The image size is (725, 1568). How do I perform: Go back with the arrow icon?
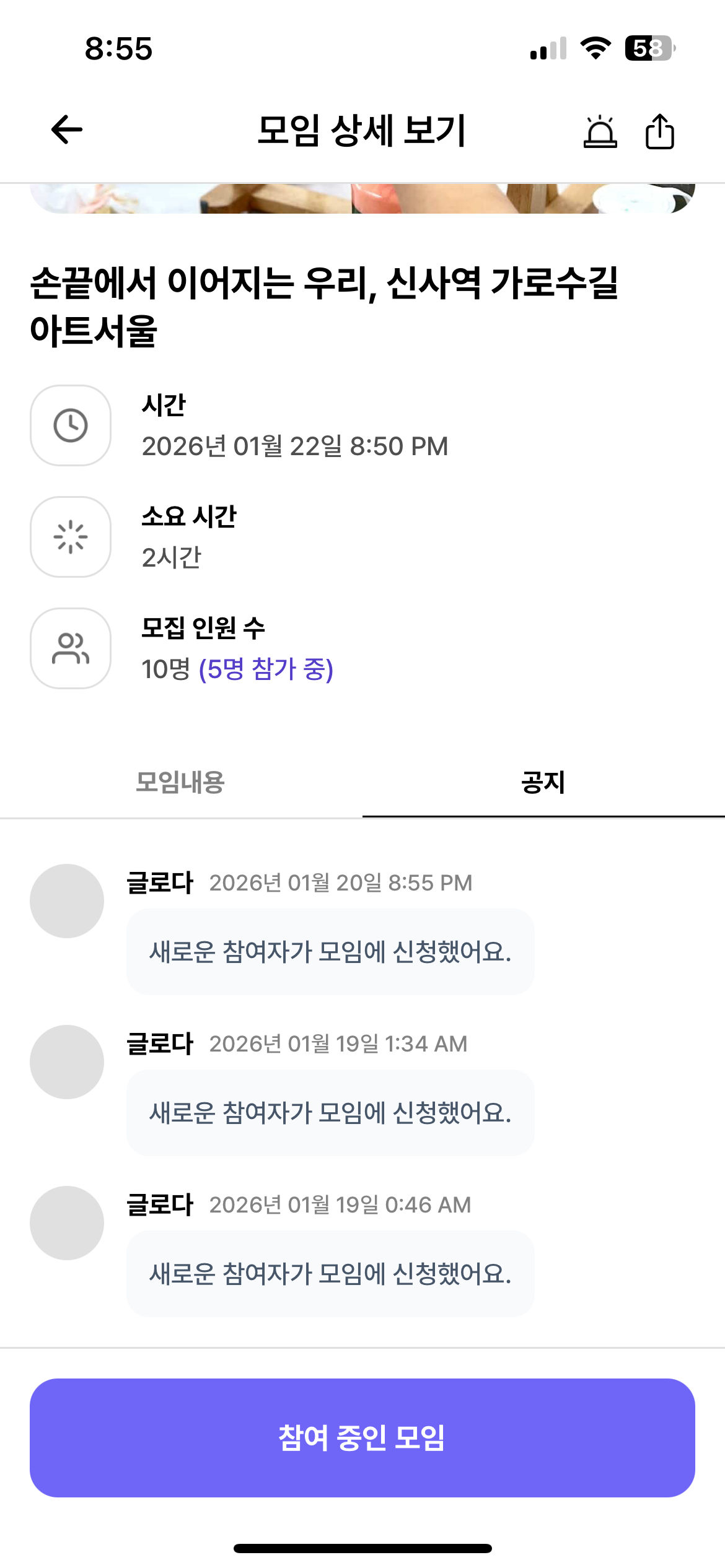tap(67, 130)
